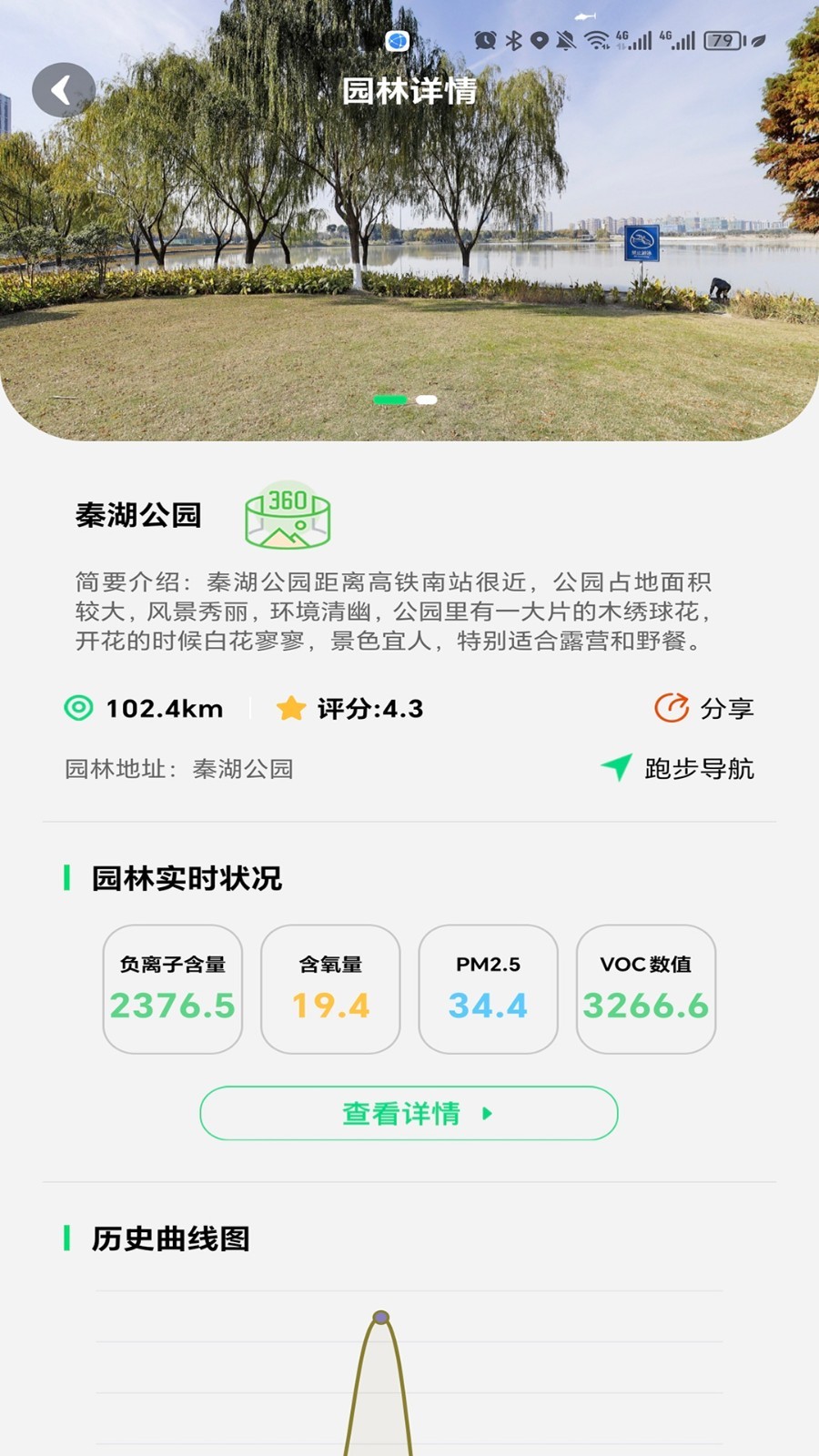Select the PM2.5 reading card
819x1456 pixels.
pyautogui.click(x=488, y=989)
